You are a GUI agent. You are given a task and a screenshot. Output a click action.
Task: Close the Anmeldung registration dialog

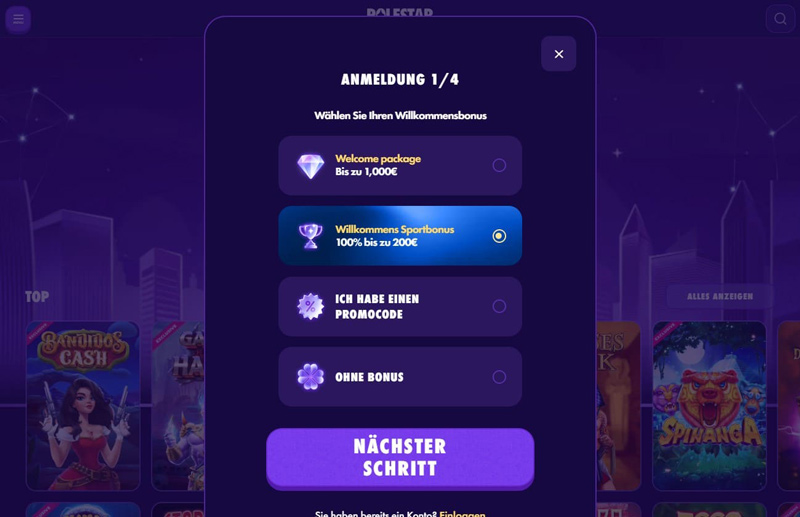pos(558,54)
